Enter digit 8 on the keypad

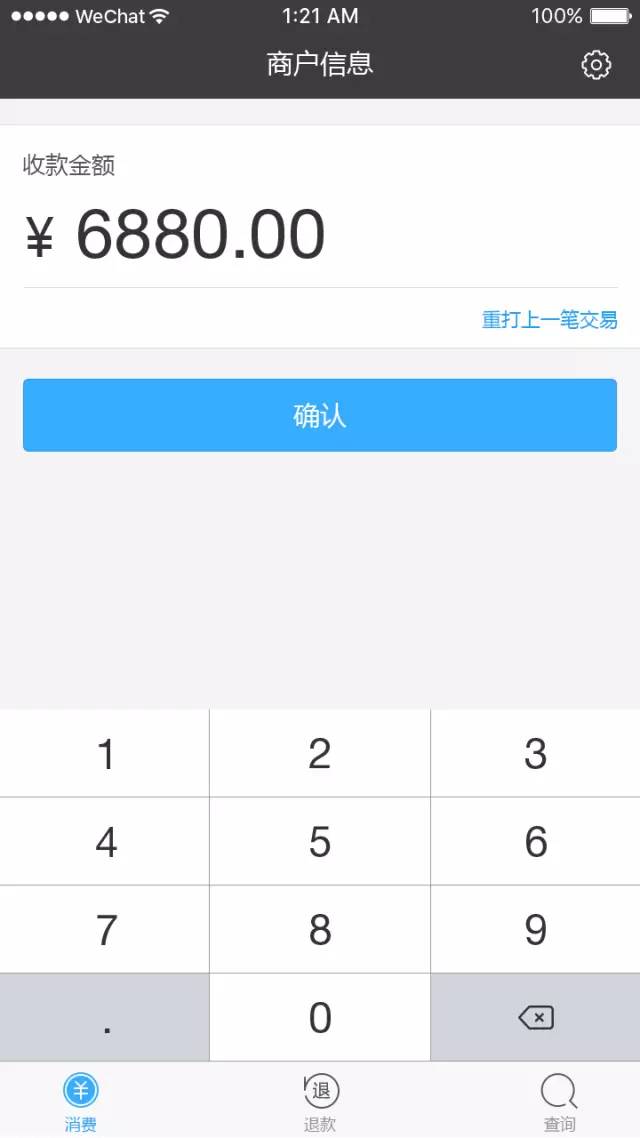(320, 930)
